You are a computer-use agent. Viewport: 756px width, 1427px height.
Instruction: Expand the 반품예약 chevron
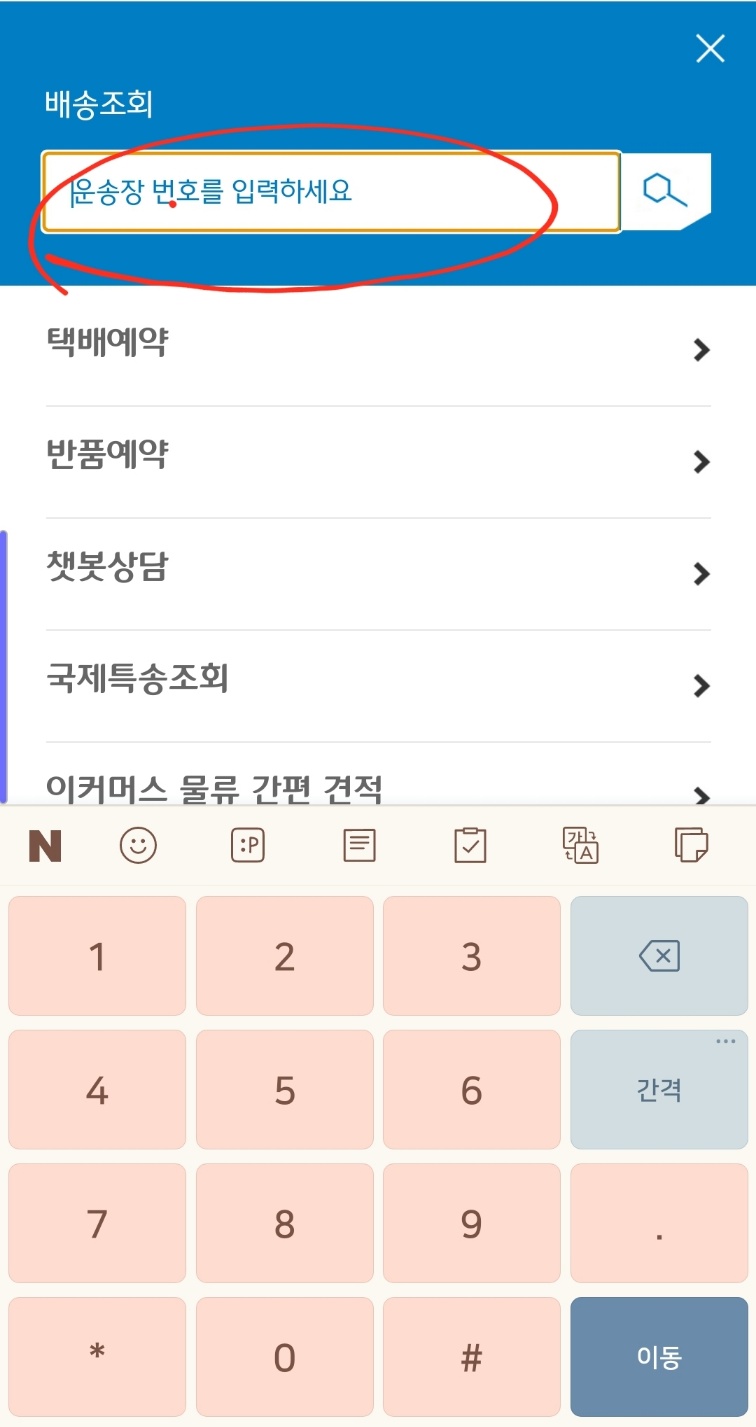(703, 461)
